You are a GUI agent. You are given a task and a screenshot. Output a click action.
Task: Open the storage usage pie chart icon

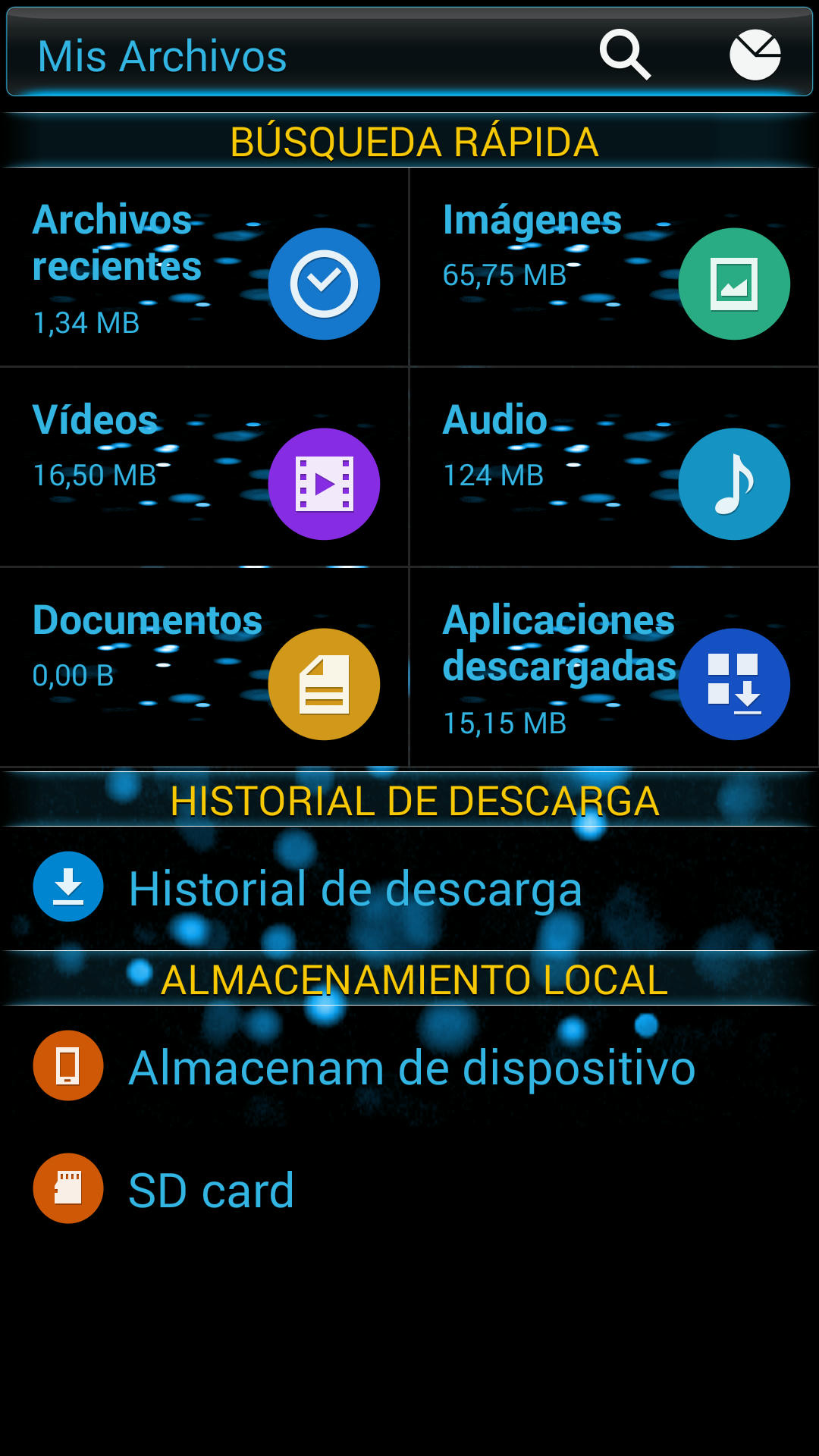point(755,55)
